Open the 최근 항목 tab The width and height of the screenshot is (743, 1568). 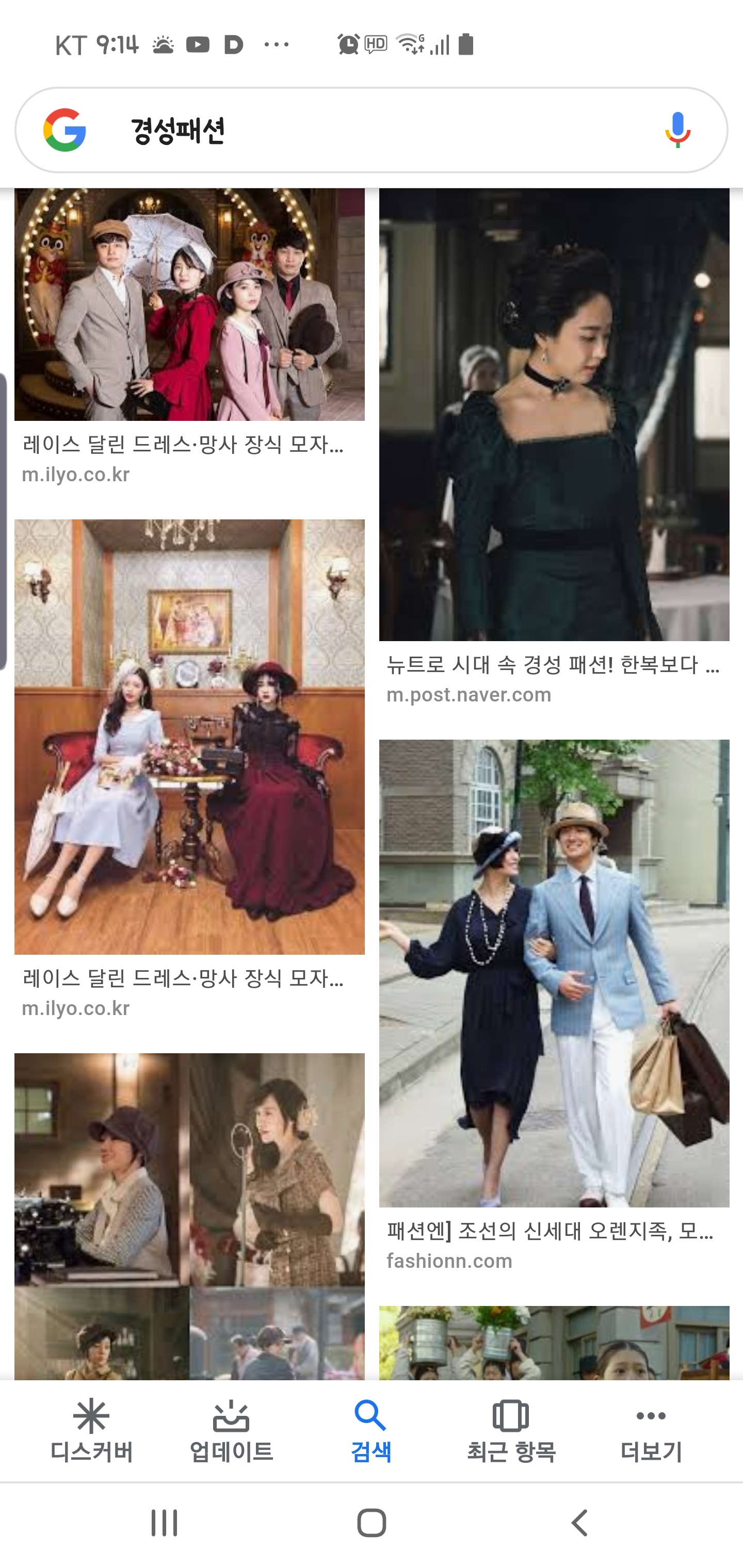[x=511, y=1431]
